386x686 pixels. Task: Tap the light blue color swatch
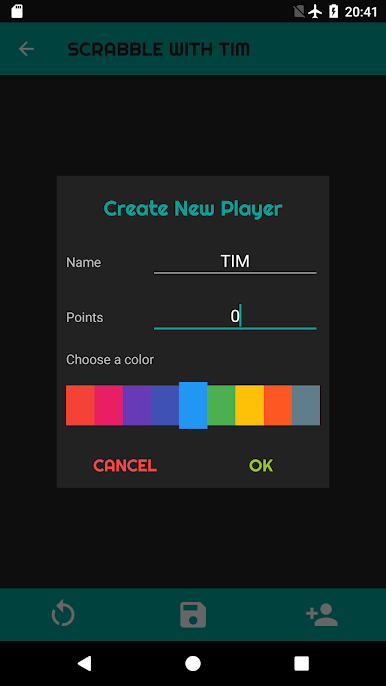(x=193, y=405)
